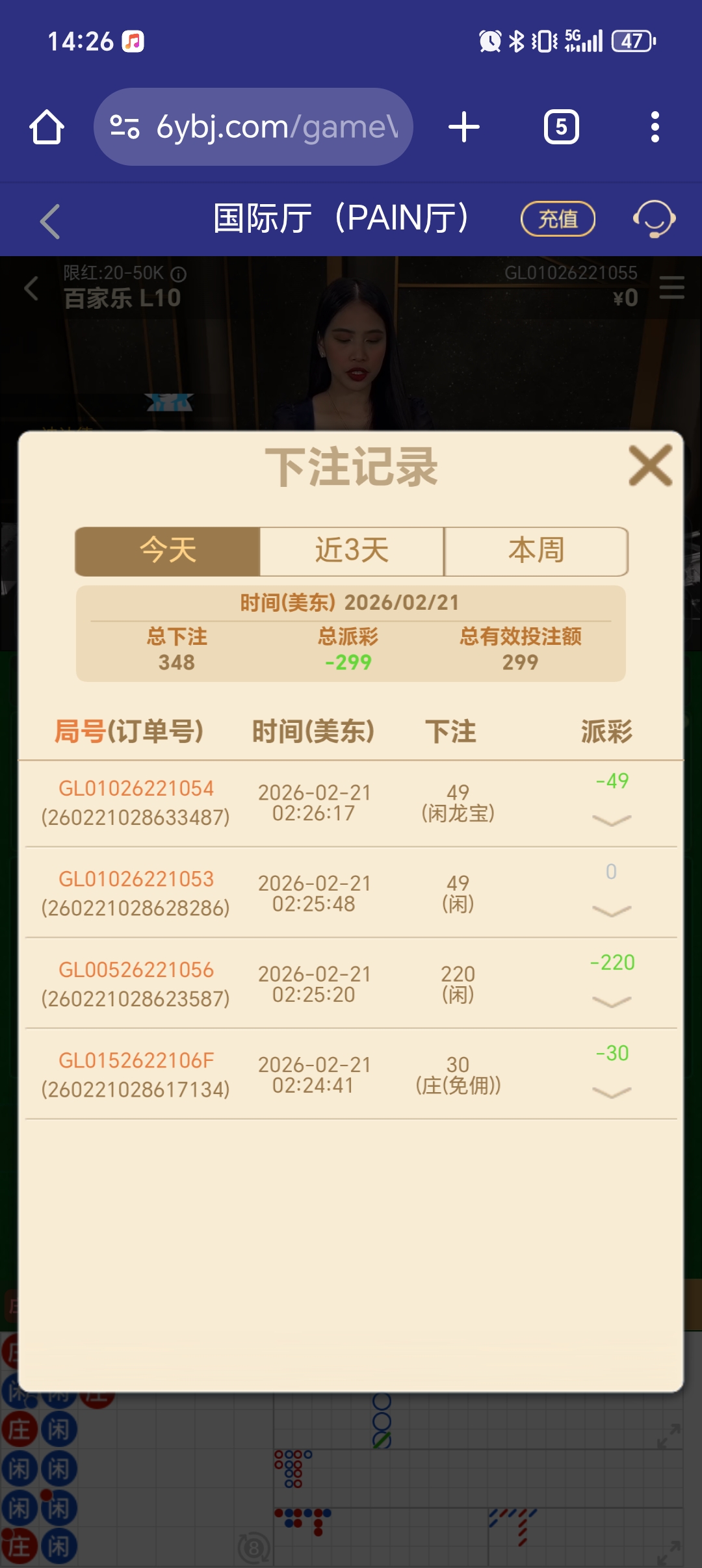702x1568 pixels.
Task: Open a new browser tab with the plus icon
Action: pos(463,127)
